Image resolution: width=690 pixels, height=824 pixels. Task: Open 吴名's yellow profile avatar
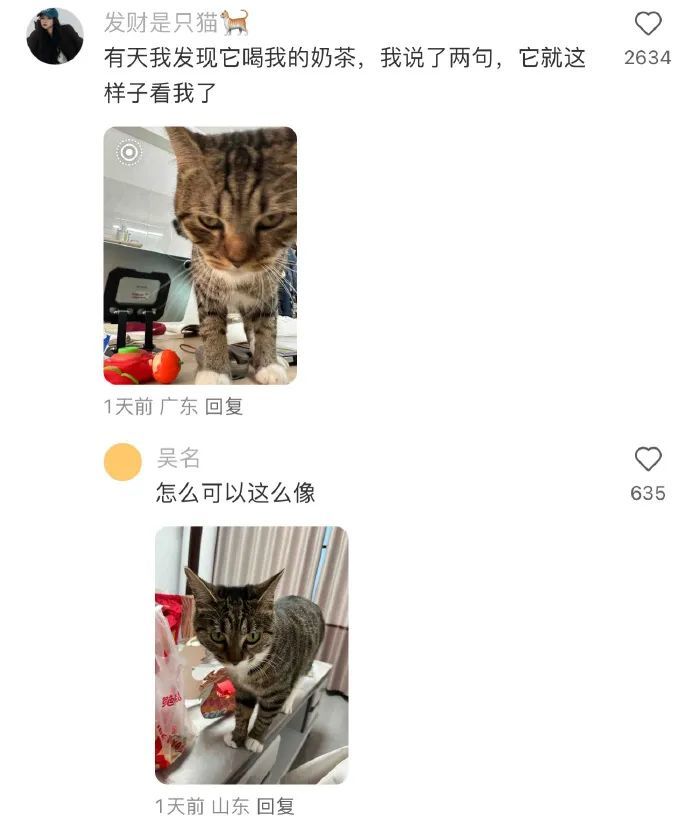pyautogui.click(x=123, y=462)
